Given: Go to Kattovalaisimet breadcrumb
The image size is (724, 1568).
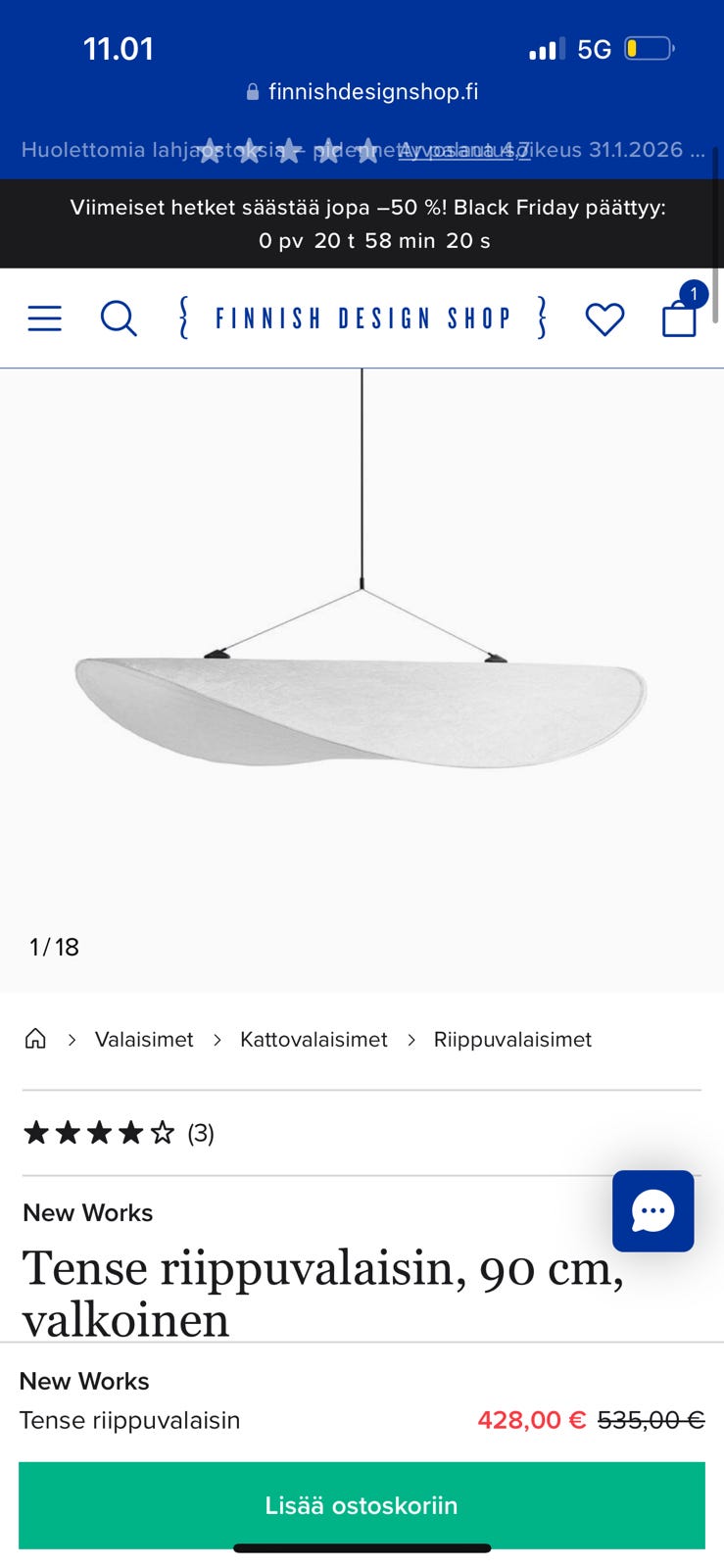Looking at the screenshot, I should tap(314, 1040).
